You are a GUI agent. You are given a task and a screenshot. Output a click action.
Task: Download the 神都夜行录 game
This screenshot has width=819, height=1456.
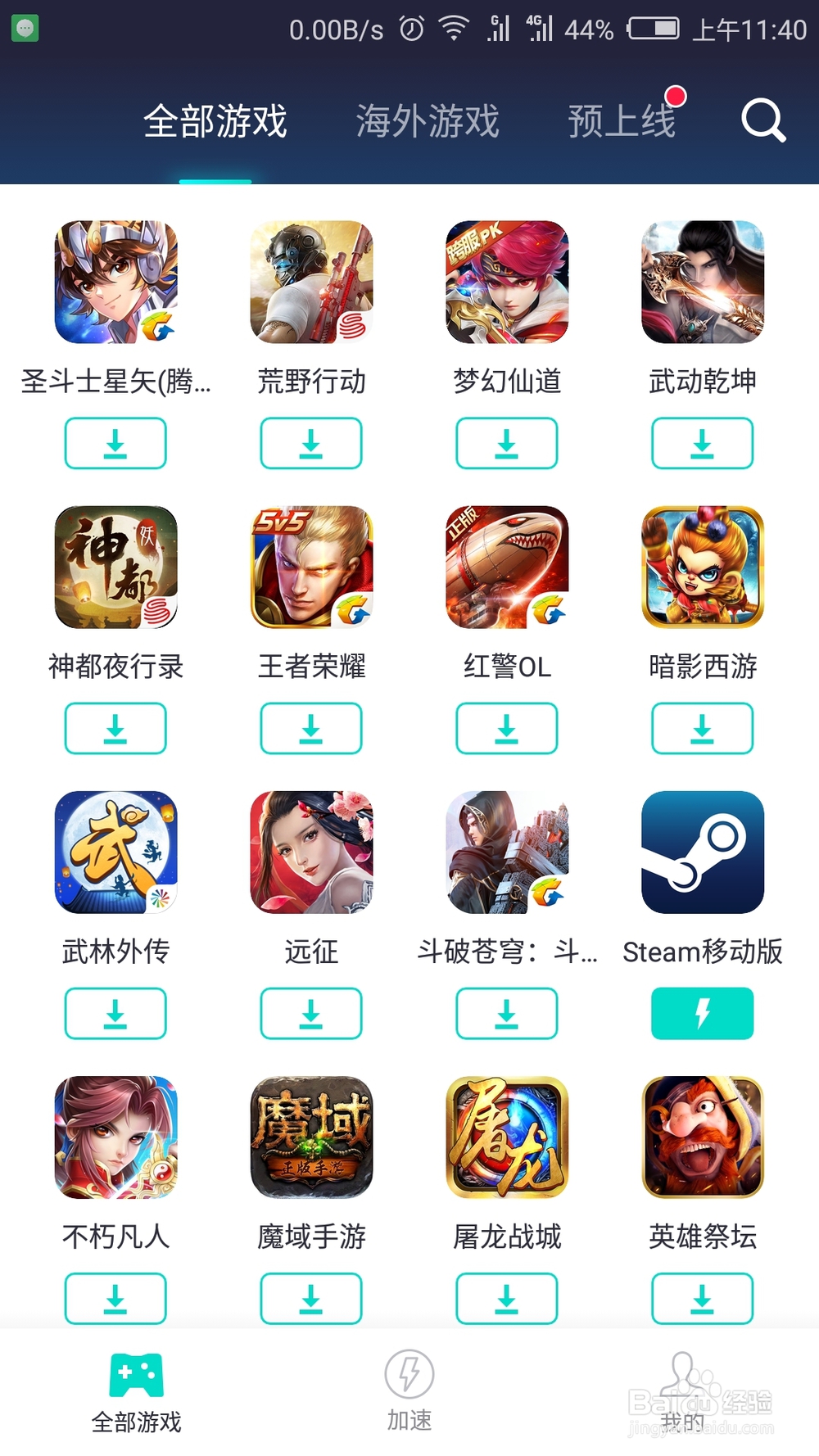click(115, 728)
